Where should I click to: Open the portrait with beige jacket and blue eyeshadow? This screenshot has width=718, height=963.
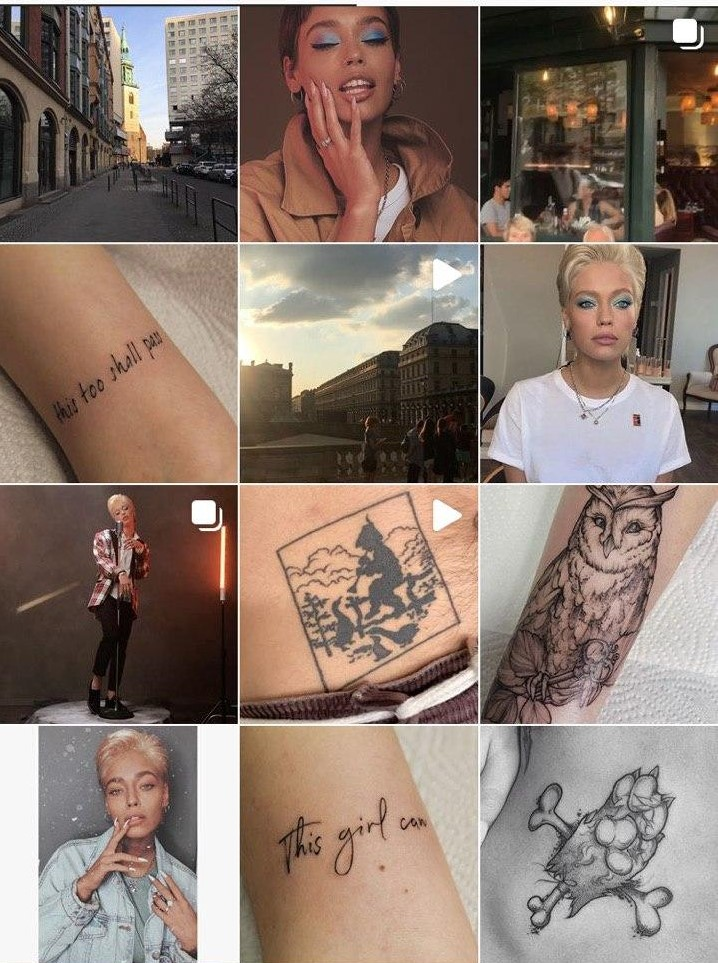[358, 122]
